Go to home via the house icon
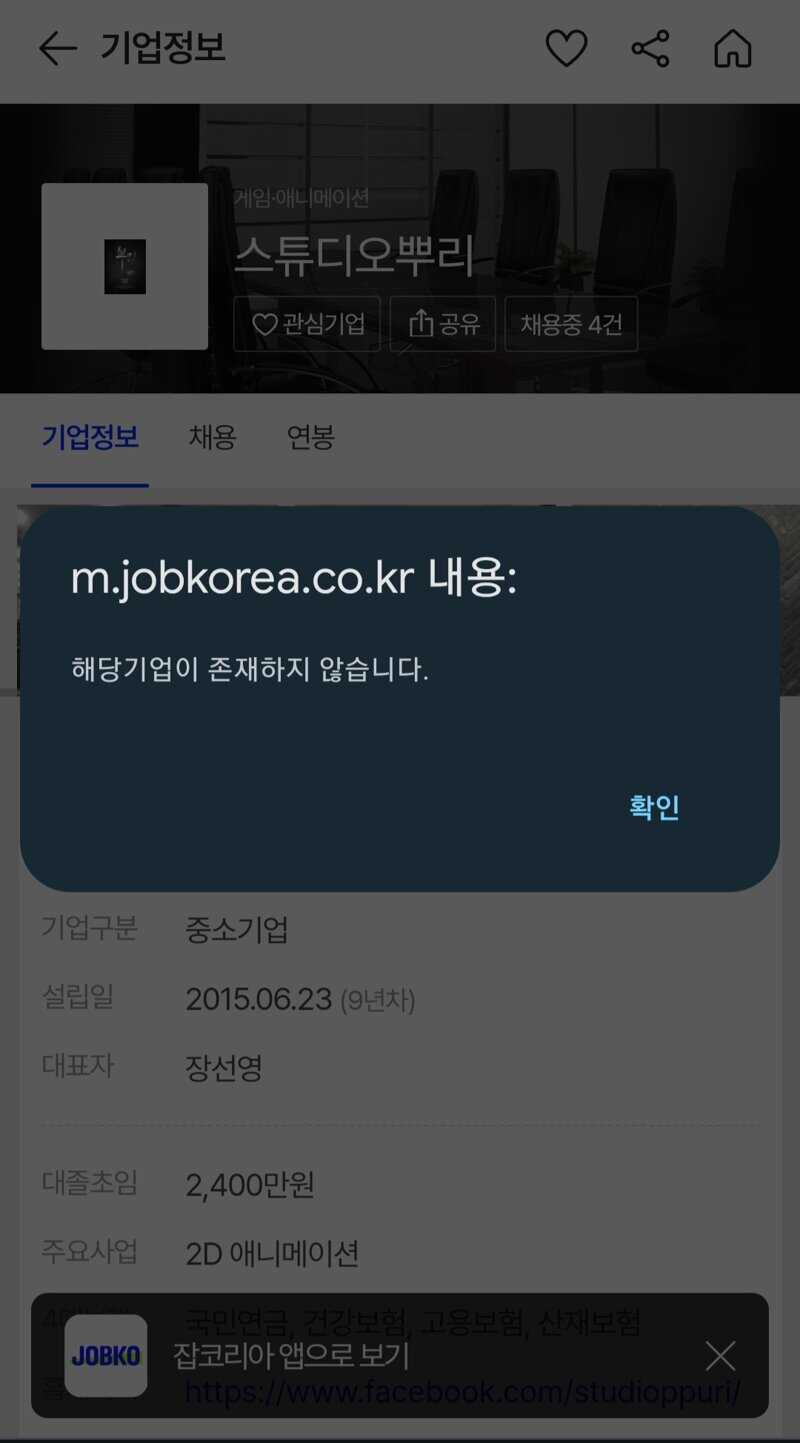 click(733, 49)
